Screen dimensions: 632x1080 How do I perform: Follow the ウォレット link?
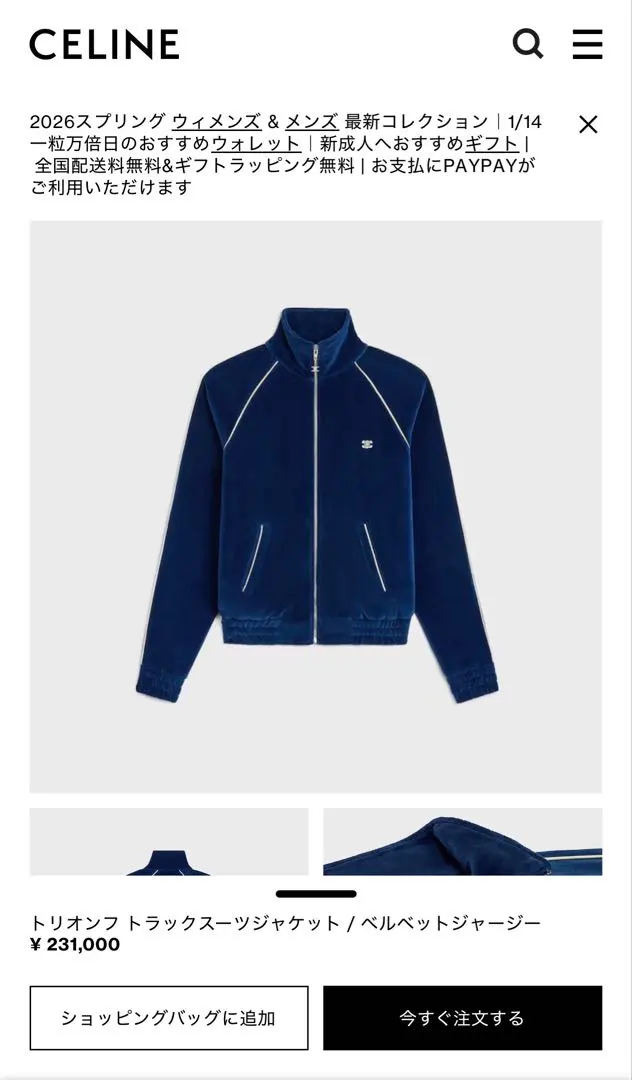(255, 144)
